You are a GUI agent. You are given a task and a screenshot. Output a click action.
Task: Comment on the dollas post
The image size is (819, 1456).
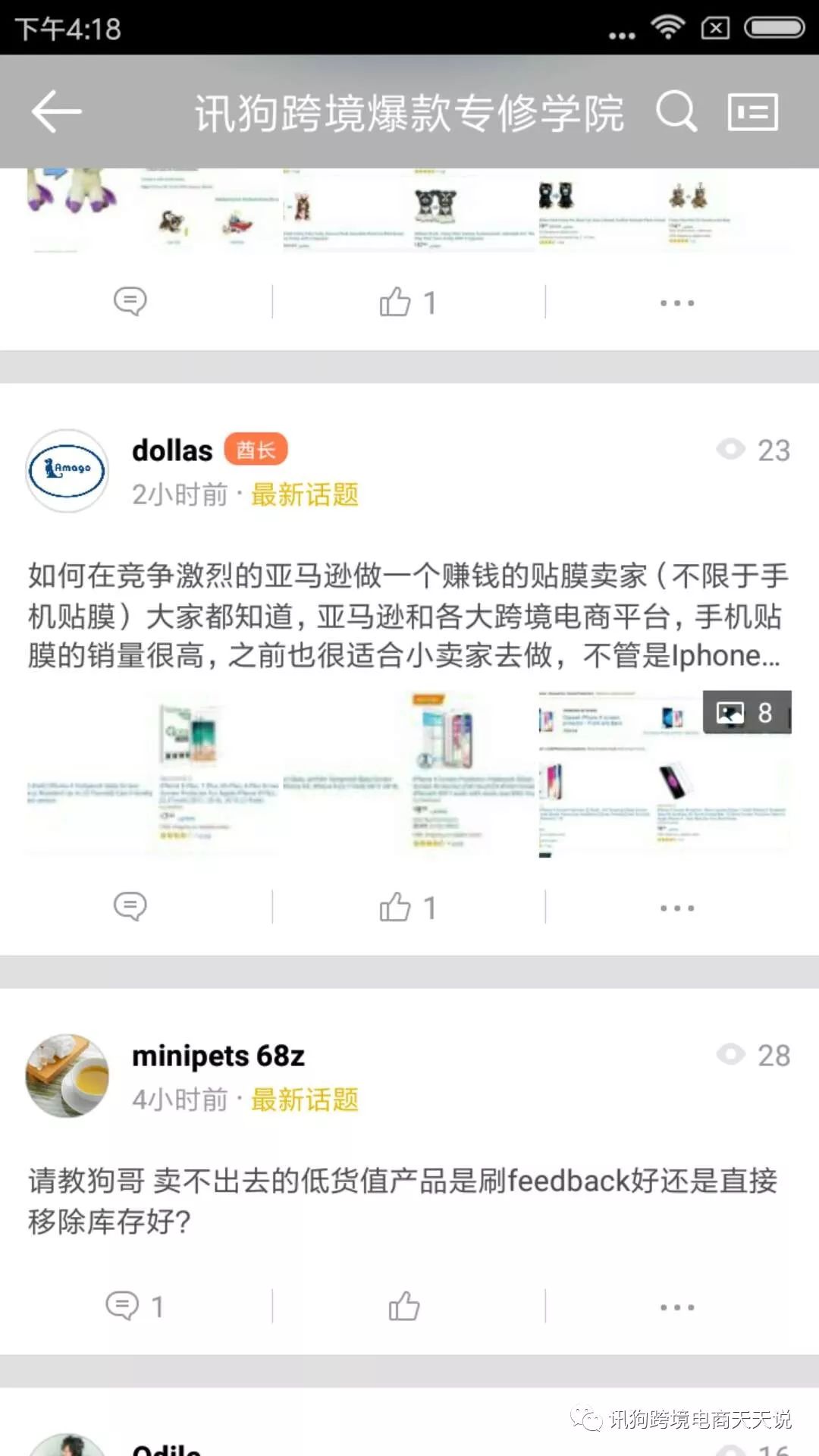[130, 906]
